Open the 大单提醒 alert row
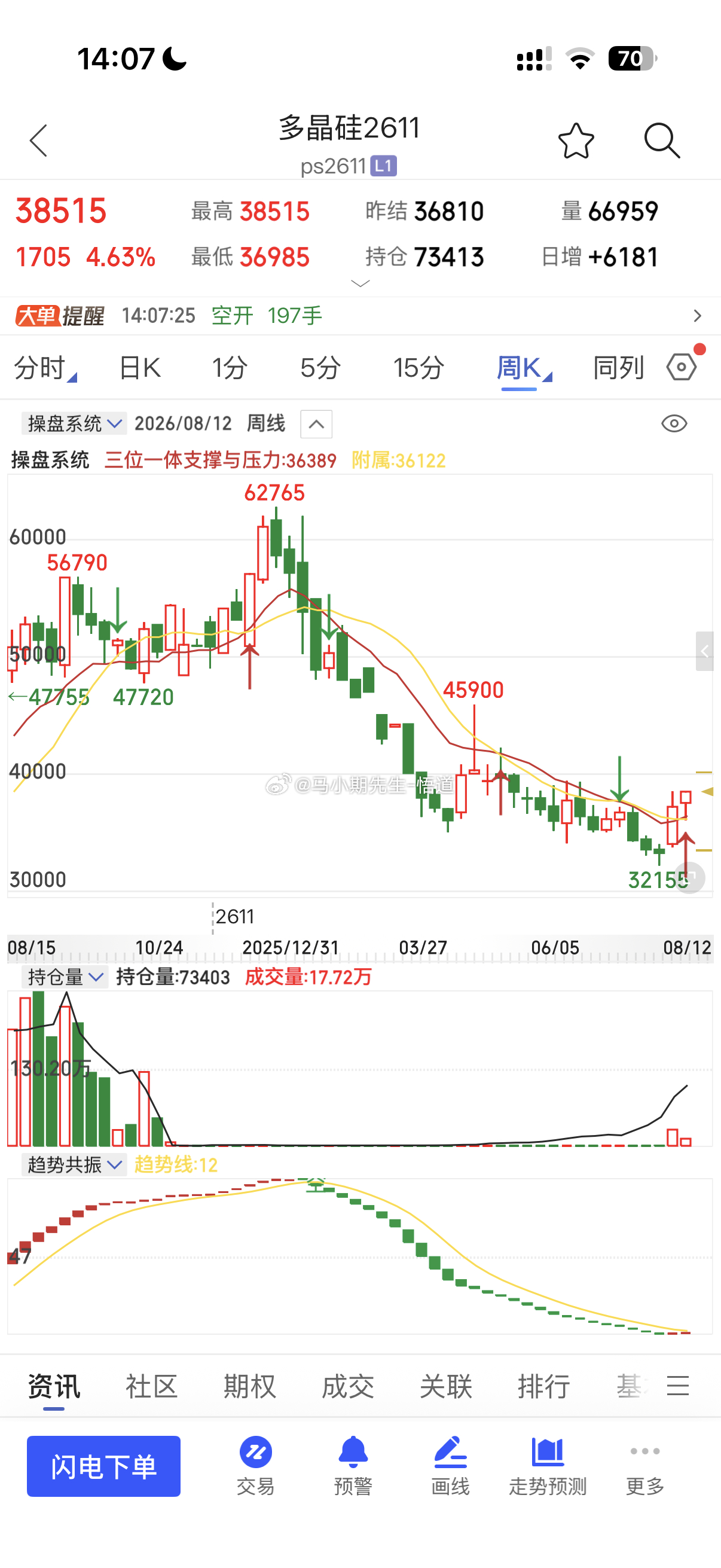 360,315
